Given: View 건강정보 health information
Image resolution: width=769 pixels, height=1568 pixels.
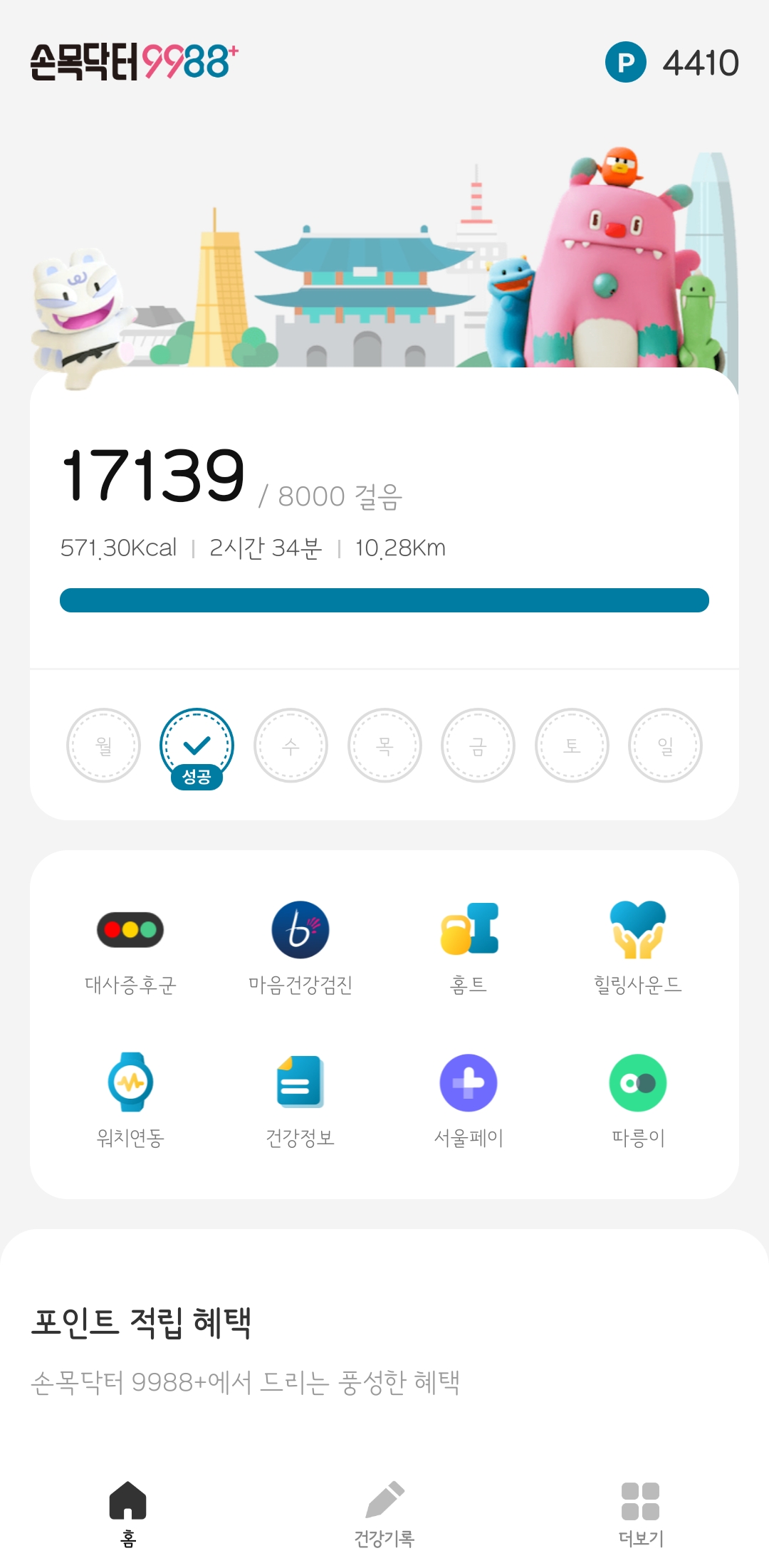Looking at the screenshot, I should click(x=300, y=1100).
